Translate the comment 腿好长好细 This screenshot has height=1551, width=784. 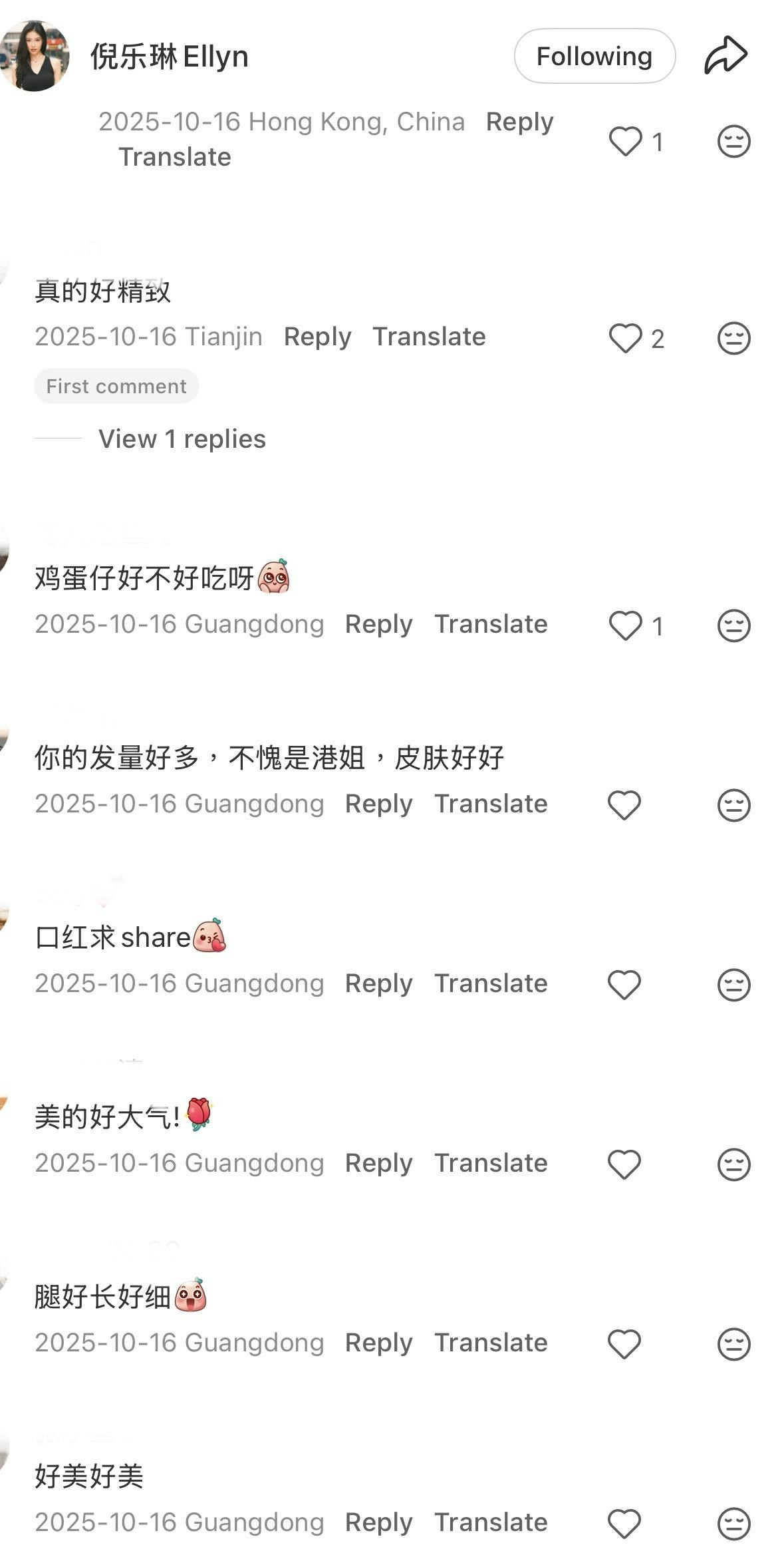491,1343
